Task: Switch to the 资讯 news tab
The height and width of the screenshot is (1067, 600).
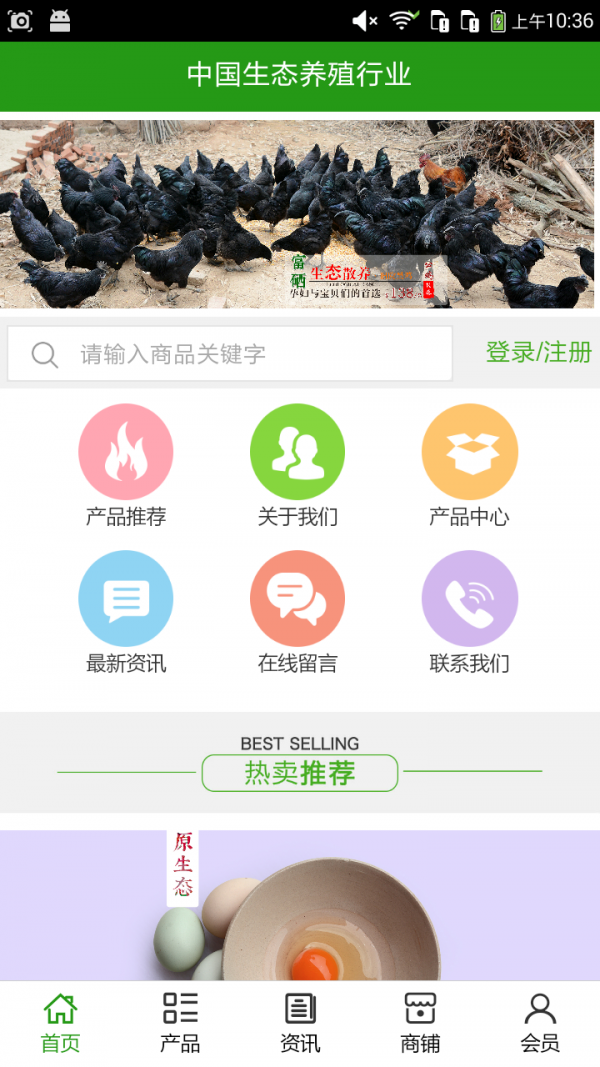Action: click(x=300, y=1023)
